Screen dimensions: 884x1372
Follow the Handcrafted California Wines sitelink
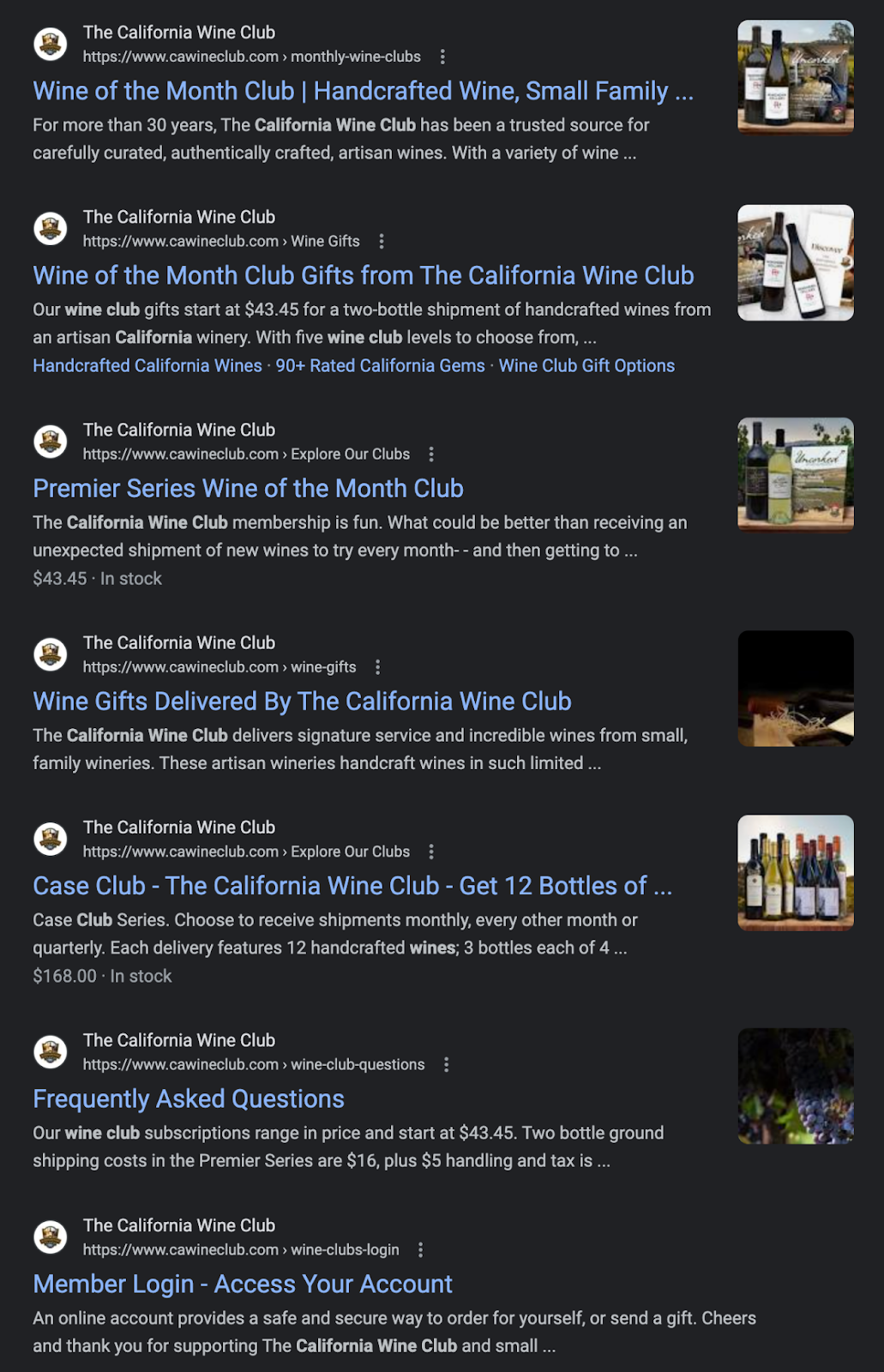[147, 365]
